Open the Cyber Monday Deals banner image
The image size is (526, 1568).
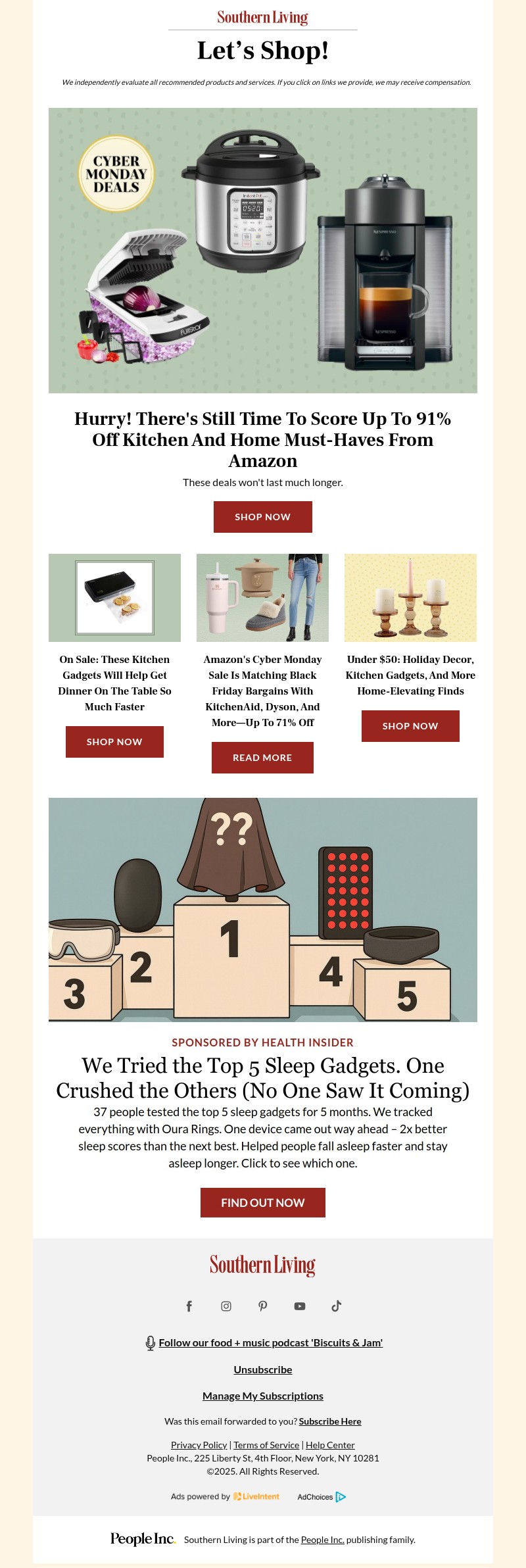point(262,251)
